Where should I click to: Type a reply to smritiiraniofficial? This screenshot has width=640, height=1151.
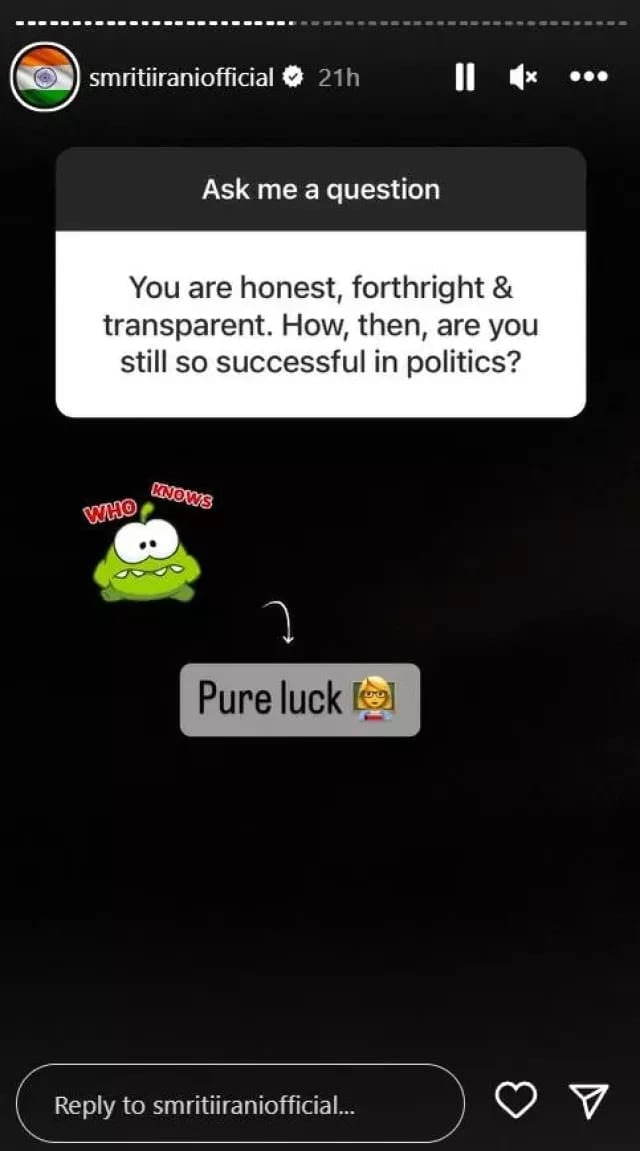click(240, 1104)
